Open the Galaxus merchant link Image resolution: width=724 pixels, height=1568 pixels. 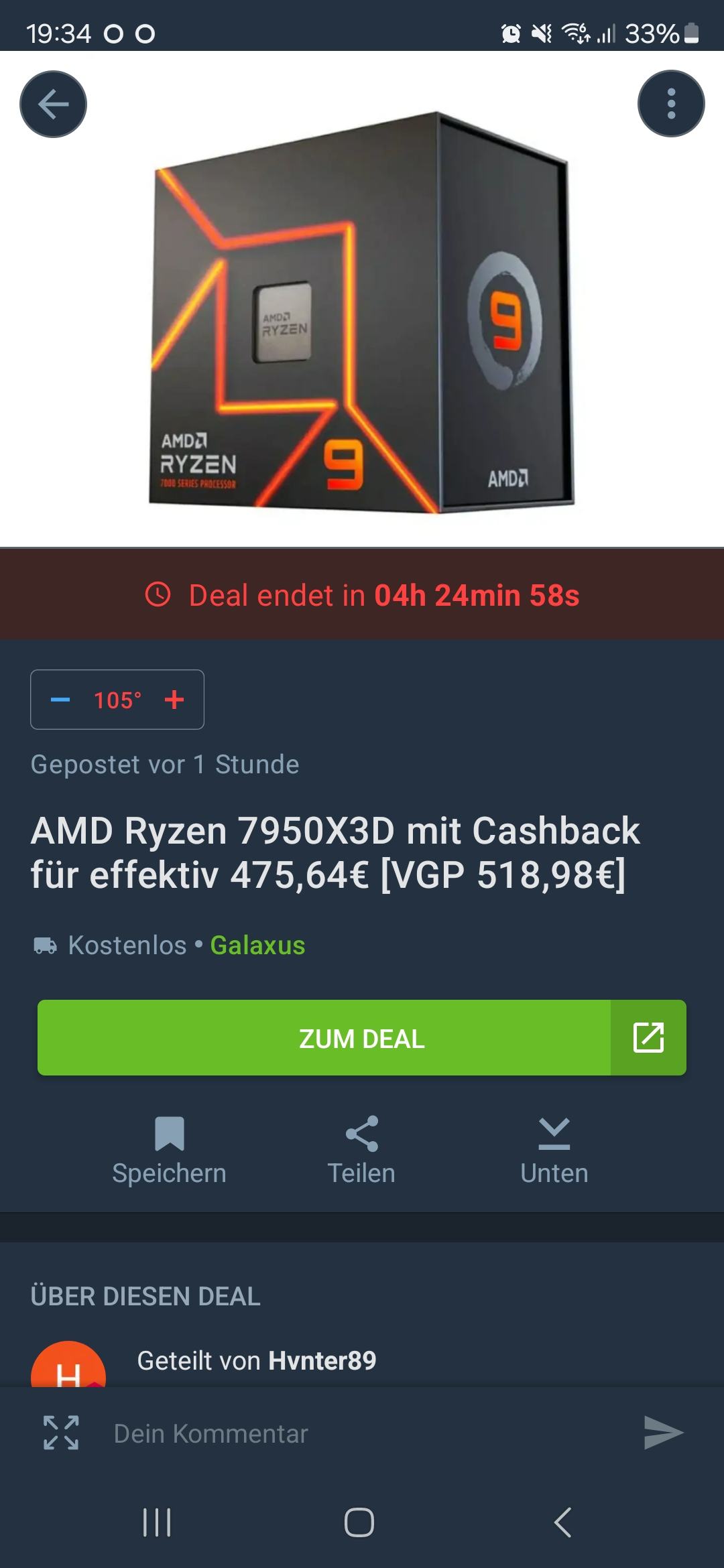click(257, 945)
